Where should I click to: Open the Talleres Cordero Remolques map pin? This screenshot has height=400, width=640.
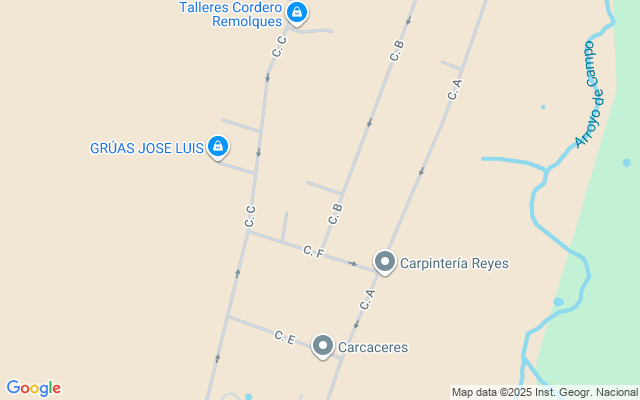pyautogui.click(x=296, y=13)
